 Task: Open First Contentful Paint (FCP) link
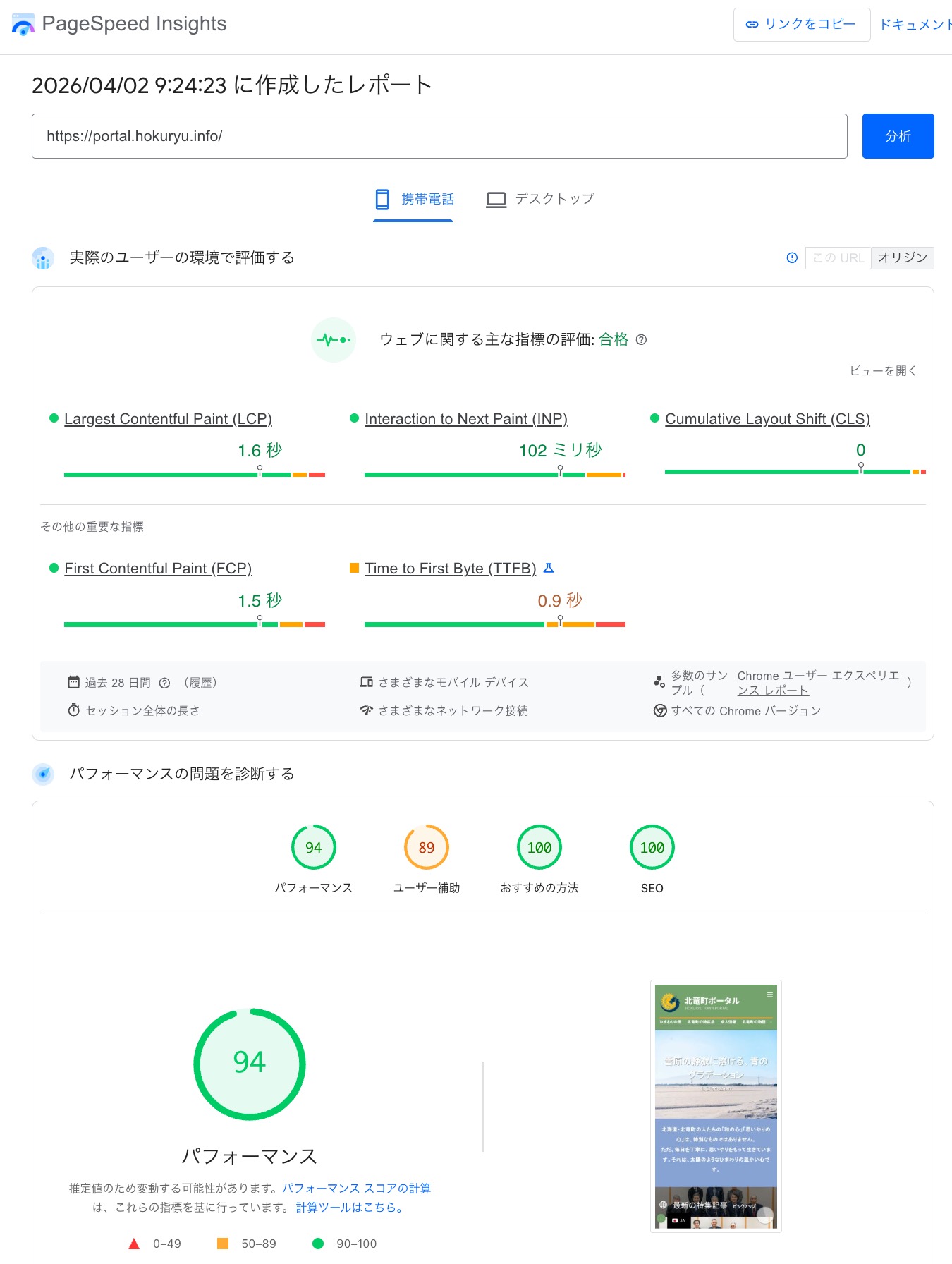click(x=158, y=569)
